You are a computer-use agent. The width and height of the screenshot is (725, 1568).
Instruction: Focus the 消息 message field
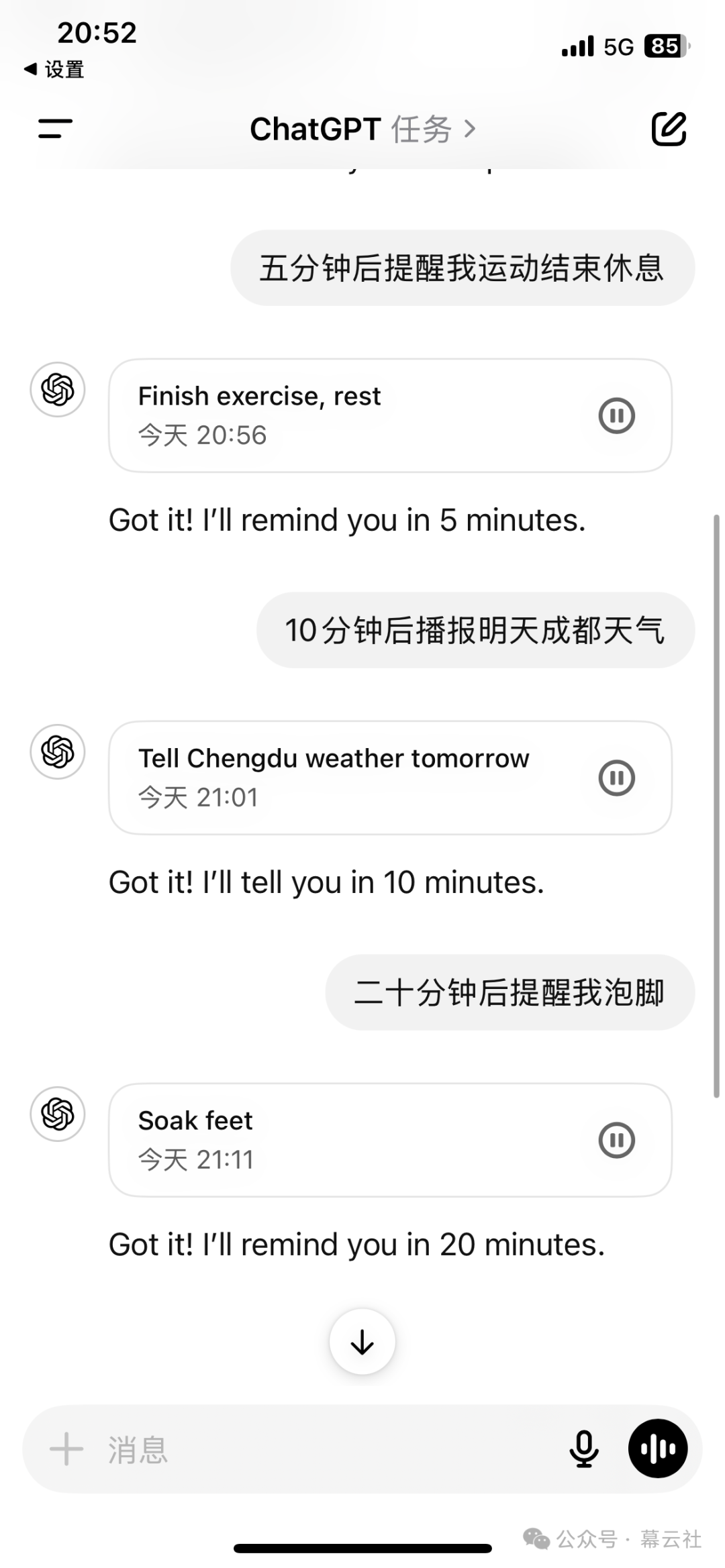[x=322, y=1449]
